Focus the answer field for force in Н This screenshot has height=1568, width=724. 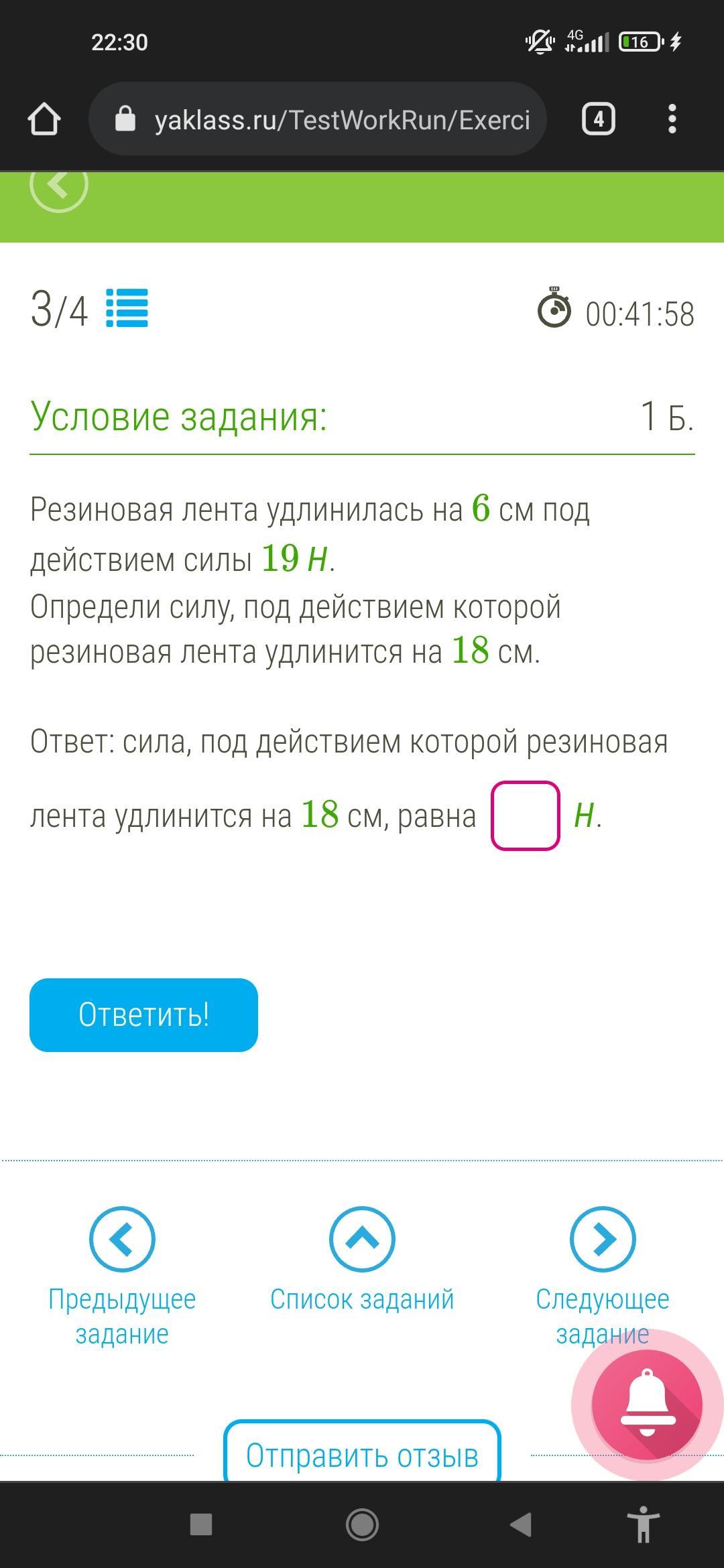point(526,815)
